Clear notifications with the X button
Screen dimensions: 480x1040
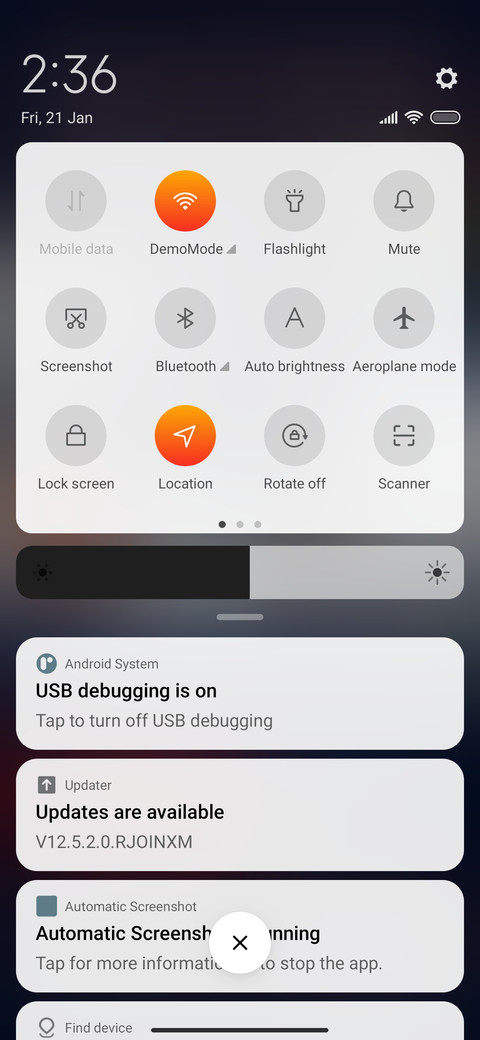(x=240, y=942)
